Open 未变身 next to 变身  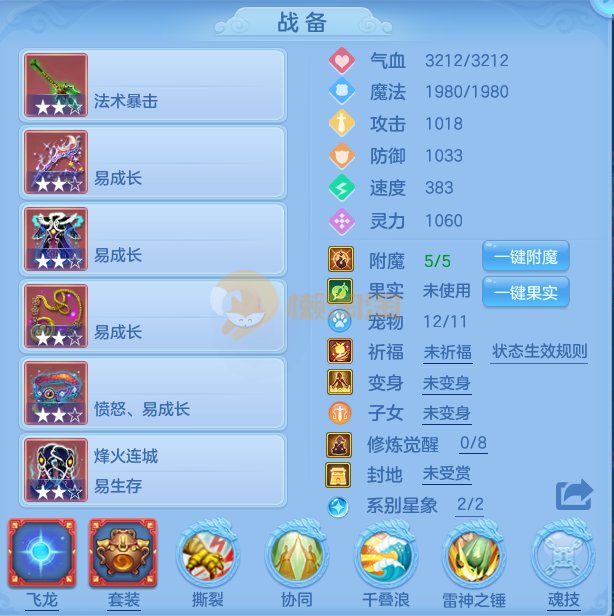[x=447, y=384]
